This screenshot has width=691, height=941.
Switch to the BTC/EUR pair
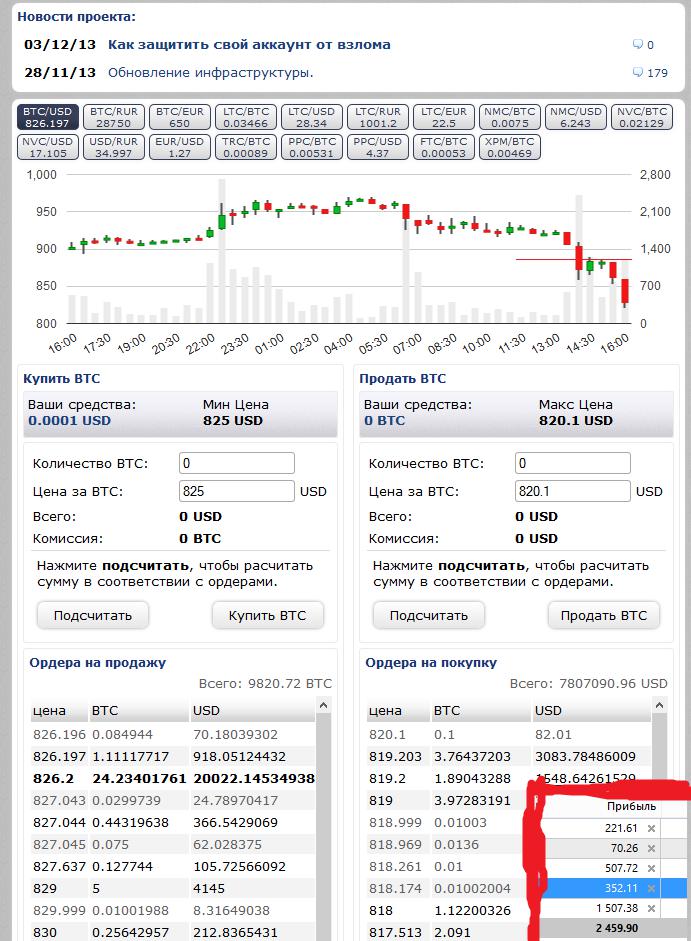(179, 117)
